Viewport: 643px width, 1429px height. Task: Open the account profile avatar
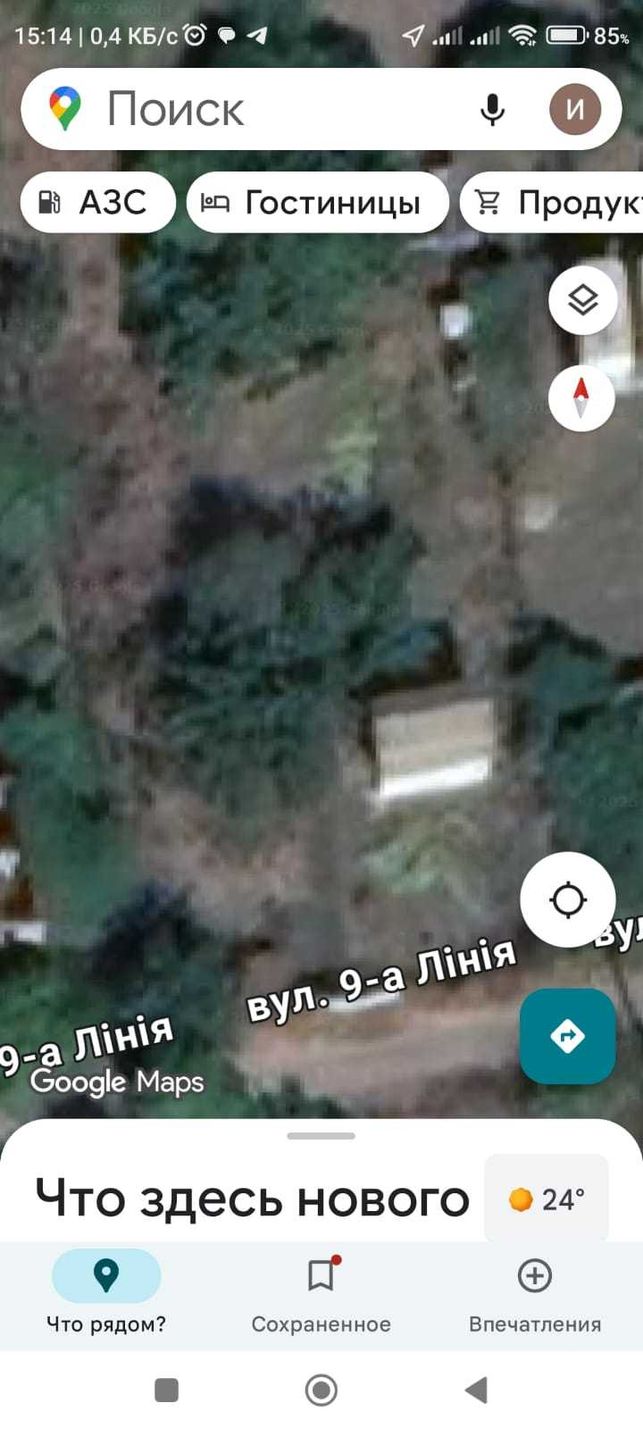[575, 109]
